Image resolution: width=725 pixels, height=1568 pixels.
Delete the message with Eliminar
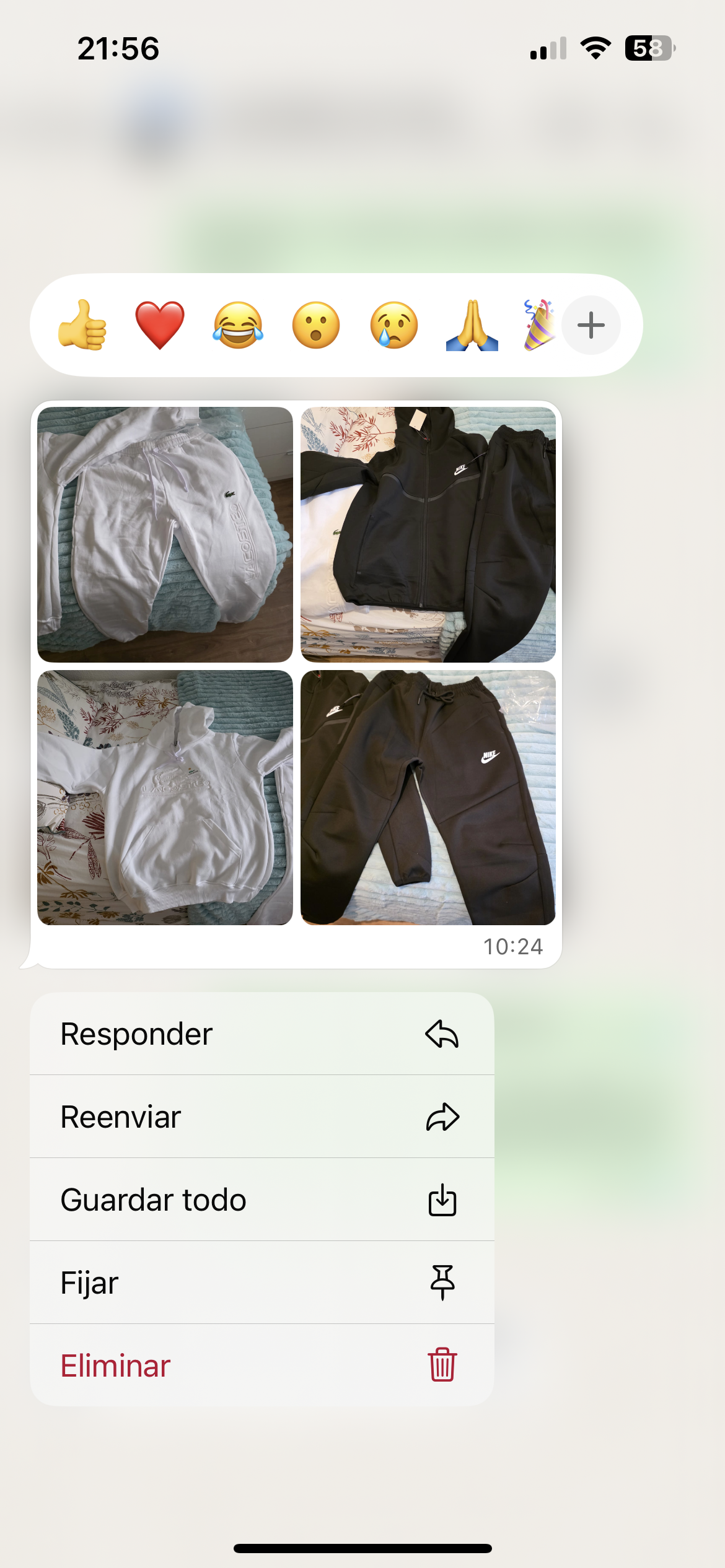coord(261,1366)
